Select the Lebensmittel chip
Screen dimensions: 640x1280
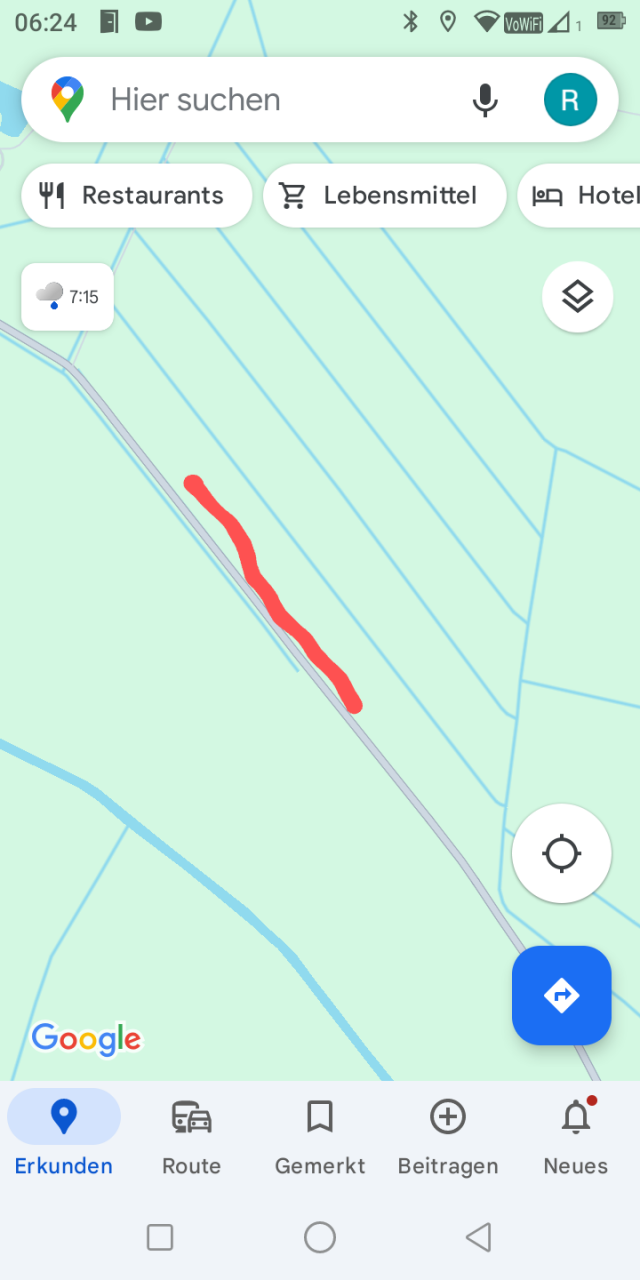[385, 195]
